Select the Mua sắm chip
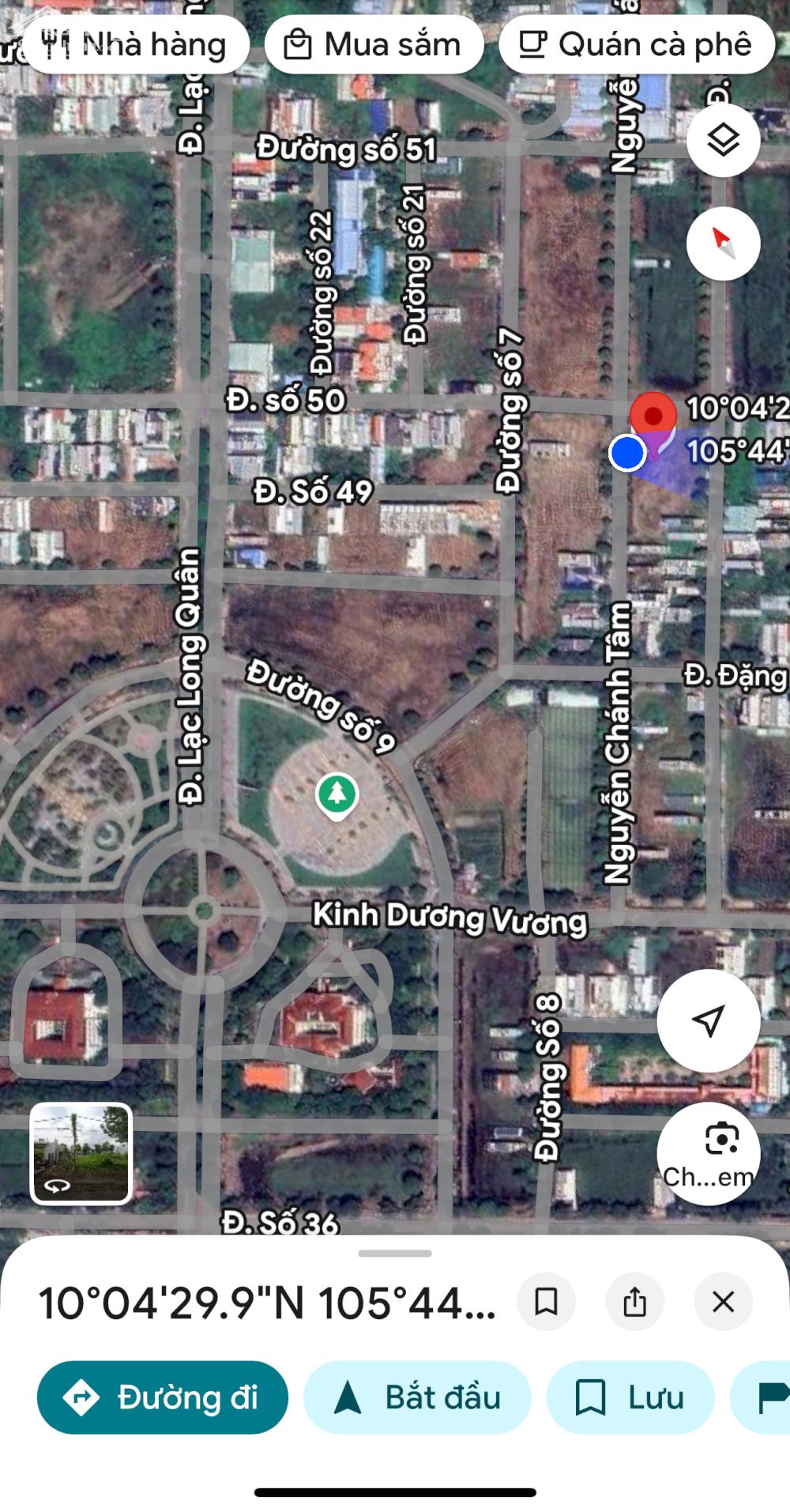 click(x=374, y=45)
